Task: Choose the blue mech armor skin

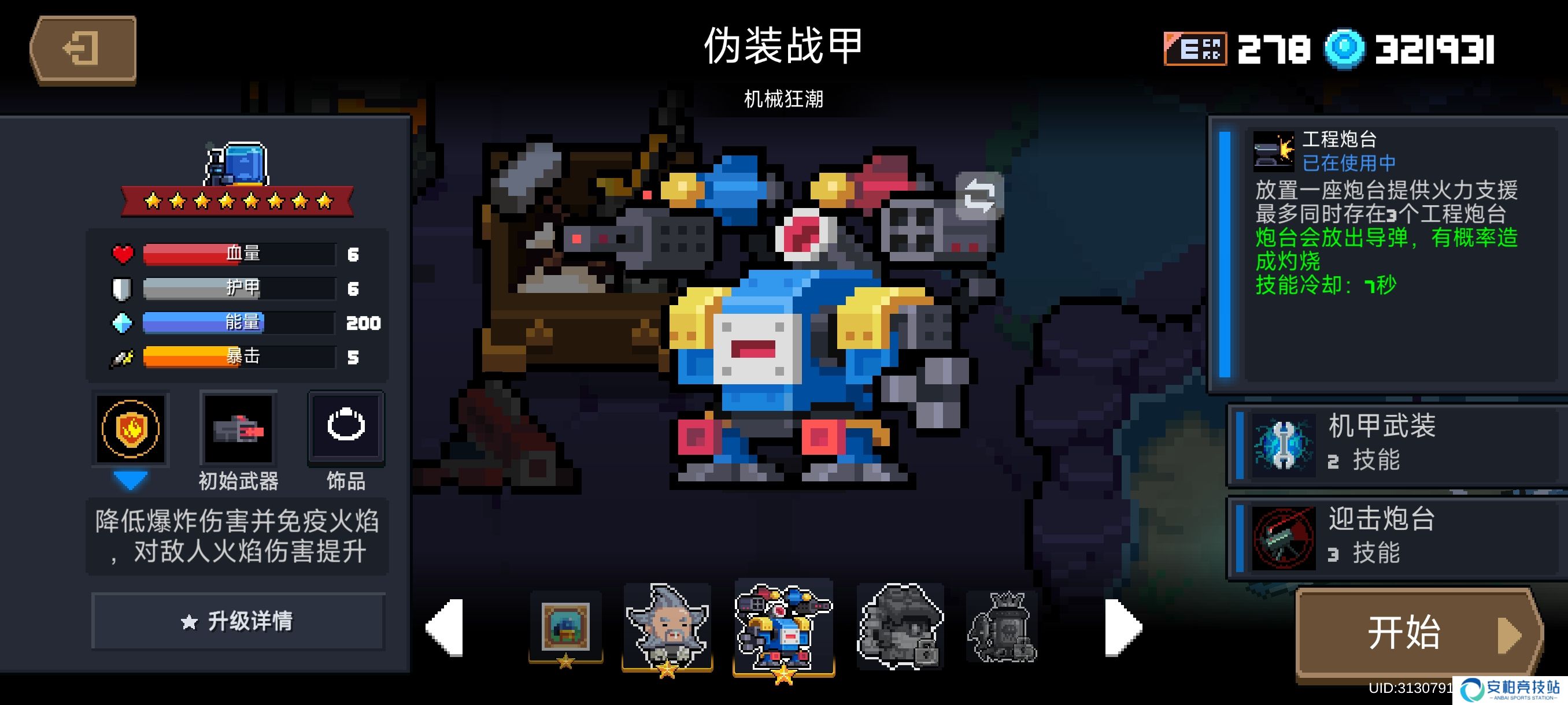Action: point(783,627)
